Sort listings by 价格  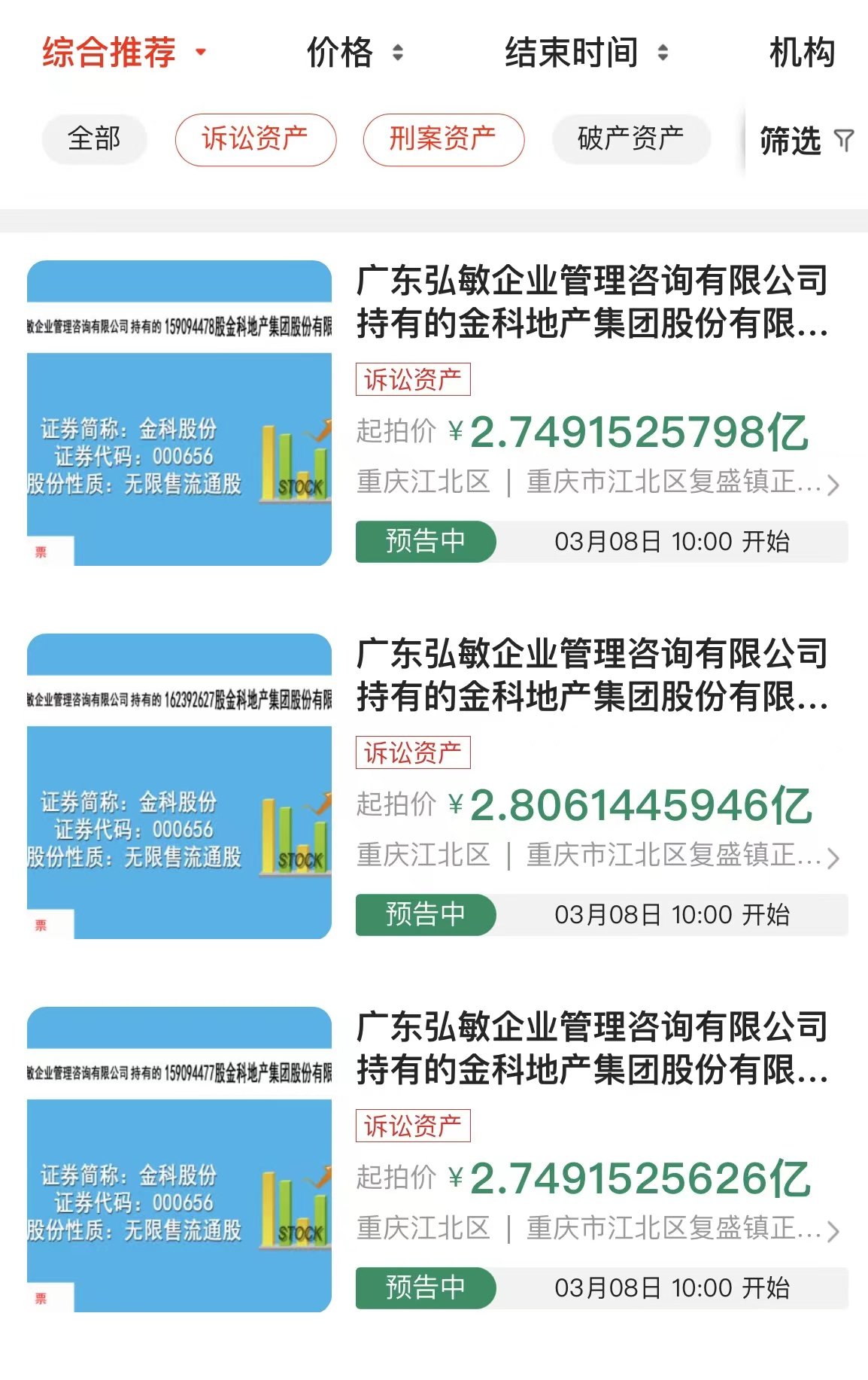click(354, 53)
